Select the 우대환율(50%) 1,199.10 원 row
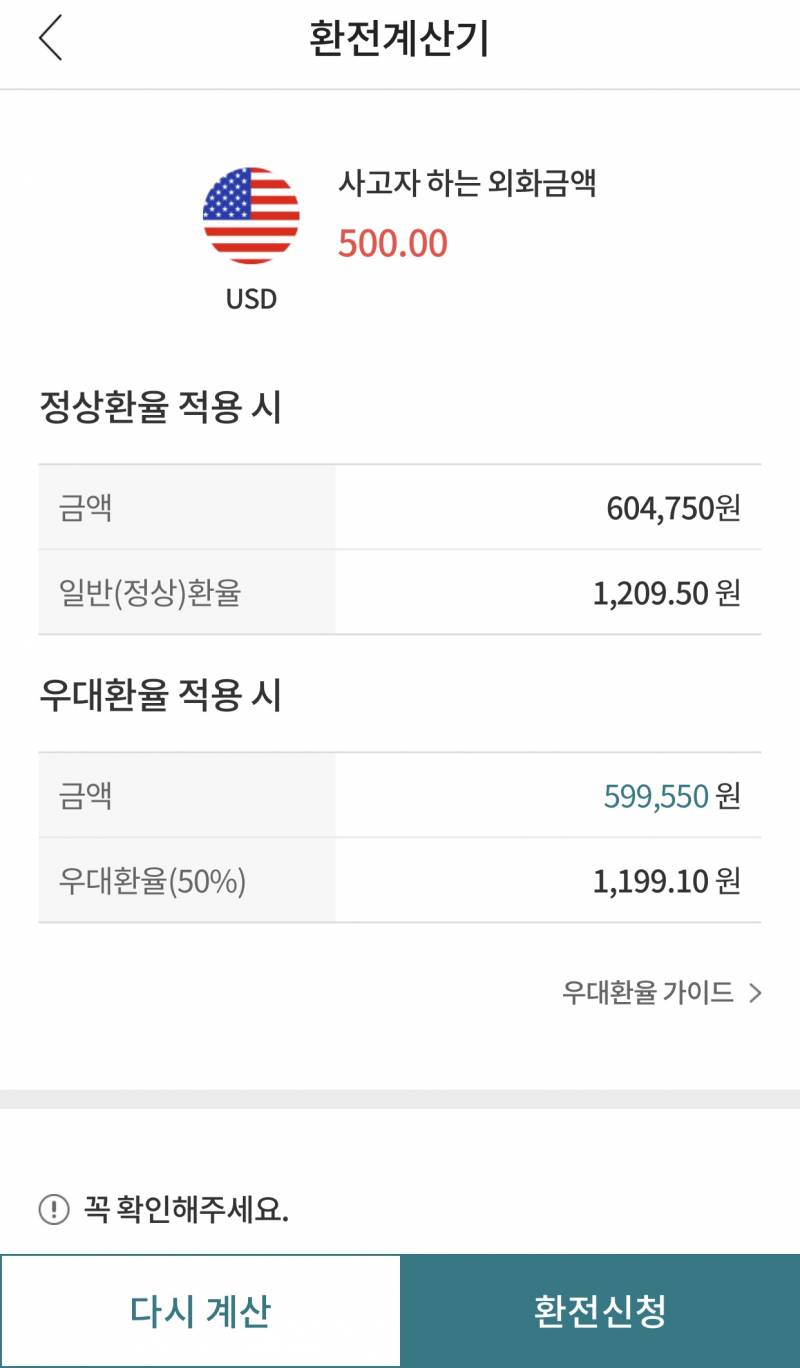The width and height of the screenshot is (800, 1368). pyautogui.click(x=400, y=881)
